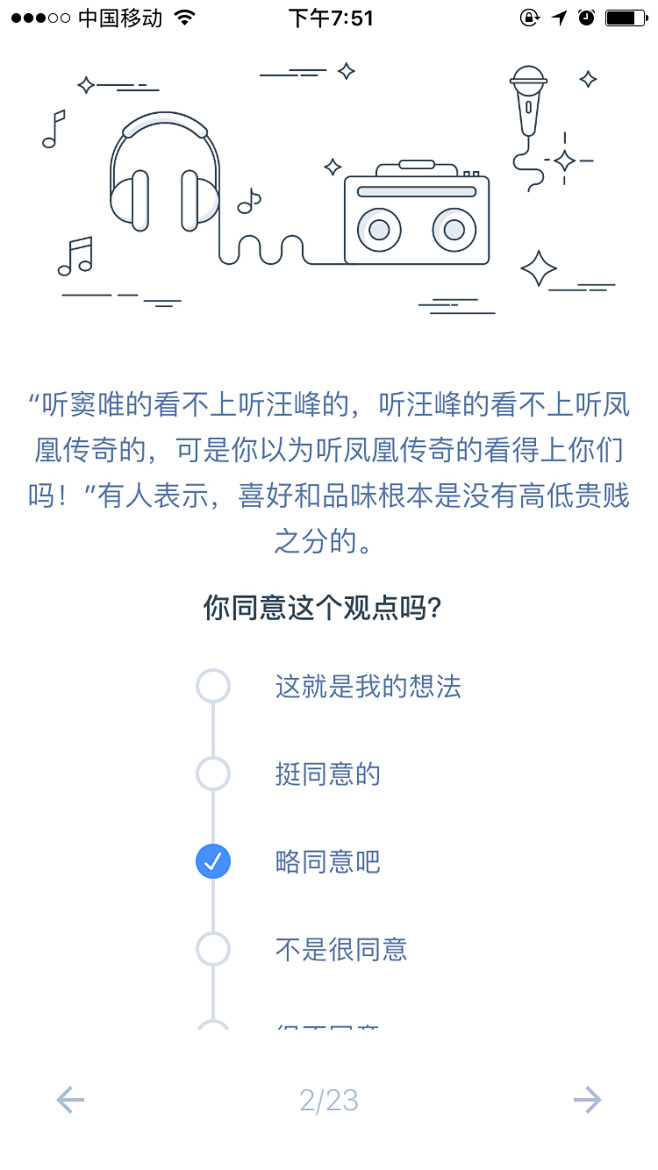Viewport: 658px width, 1170px height.
Task: Tap the selected 略同意吧 option
Action: pos(213,861)
